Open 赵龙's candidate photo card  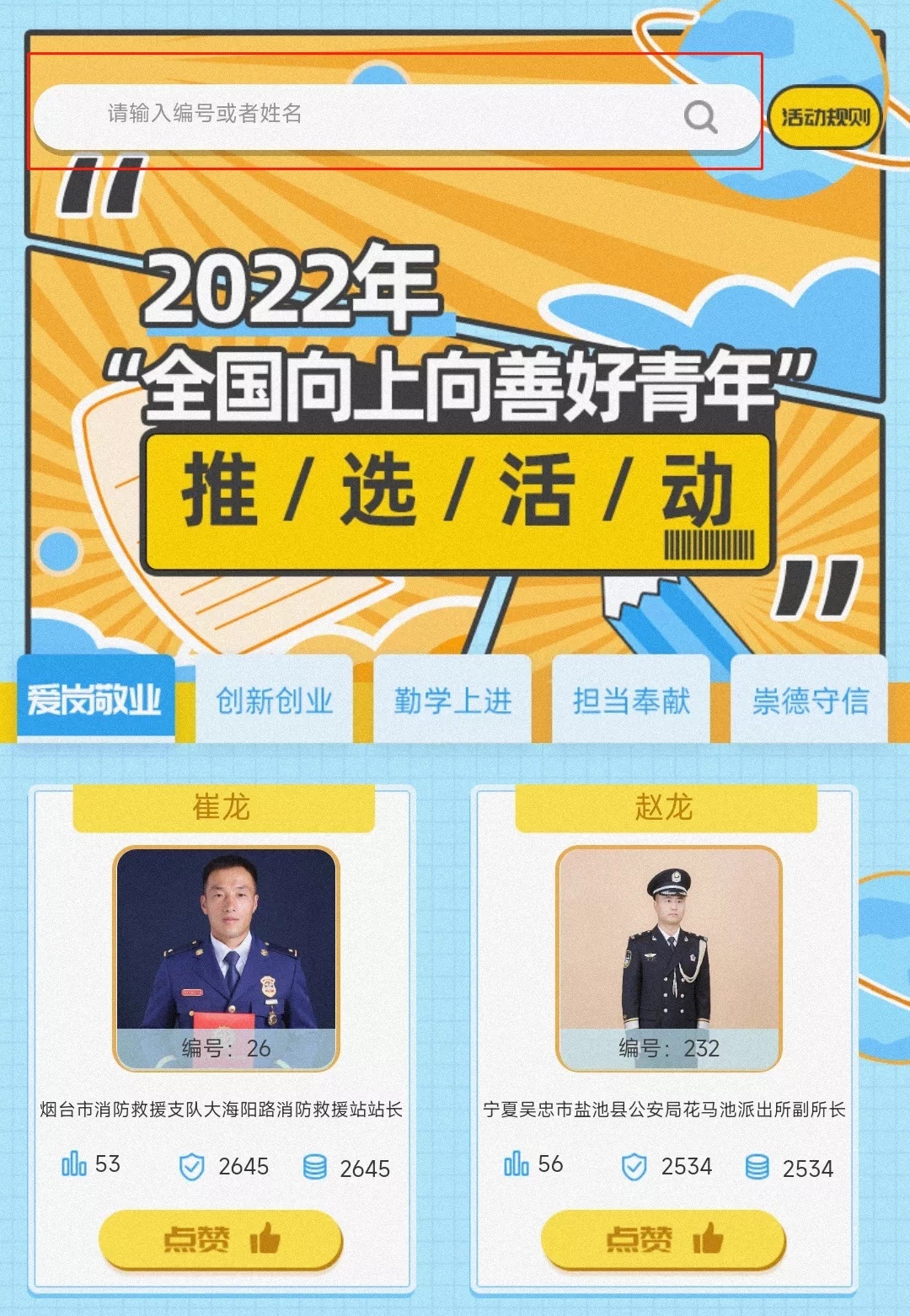point(668,958)
